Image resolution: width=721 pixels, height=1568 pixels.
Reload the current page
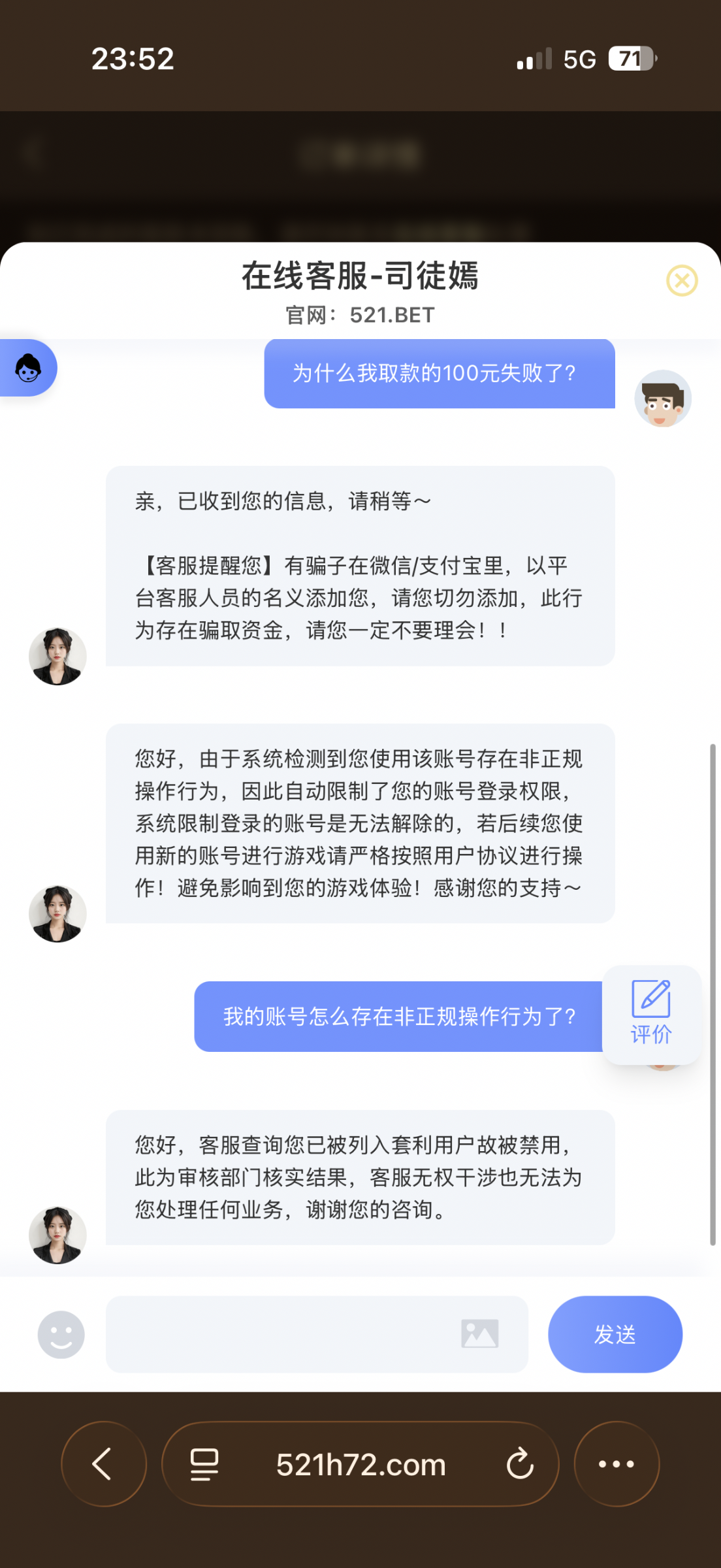[520, 1463]
